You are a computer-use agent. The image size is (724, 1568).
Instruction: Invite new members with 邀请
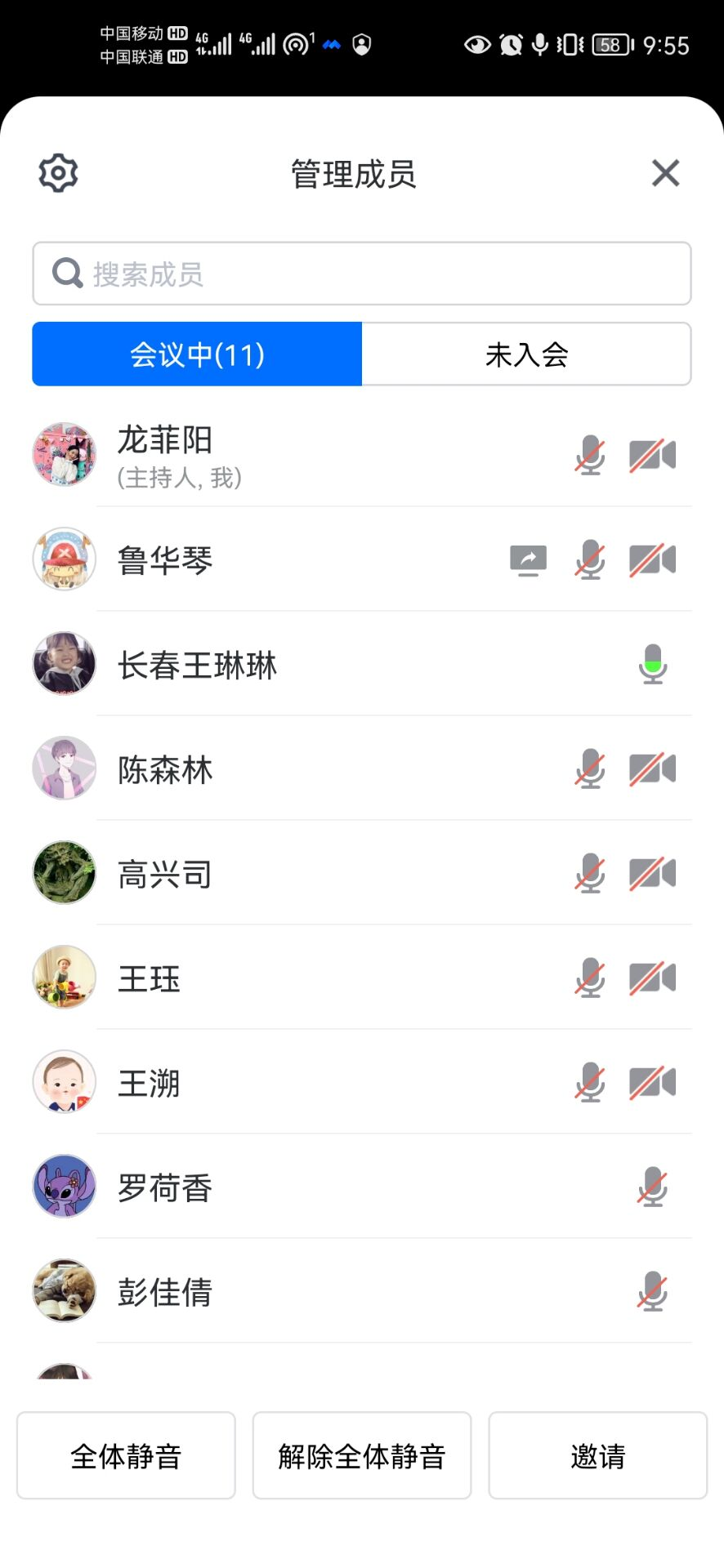pyautogui.click(x=597, y=1455)
